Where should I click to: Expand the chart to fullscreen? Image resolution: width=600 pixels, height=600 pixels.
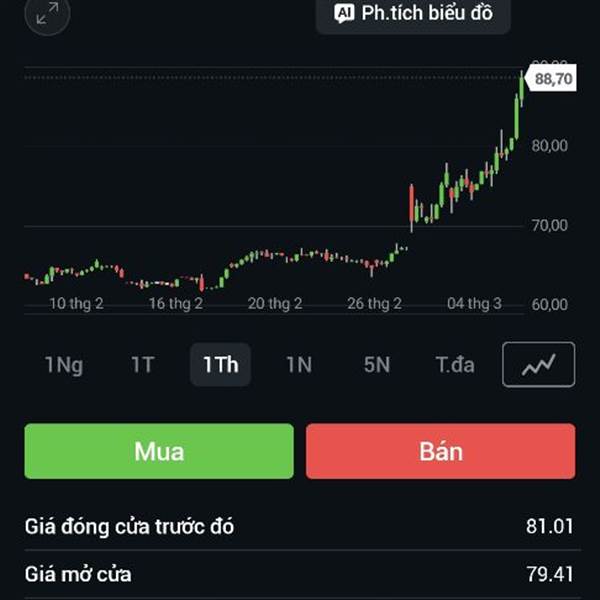[x=47, y=14]
